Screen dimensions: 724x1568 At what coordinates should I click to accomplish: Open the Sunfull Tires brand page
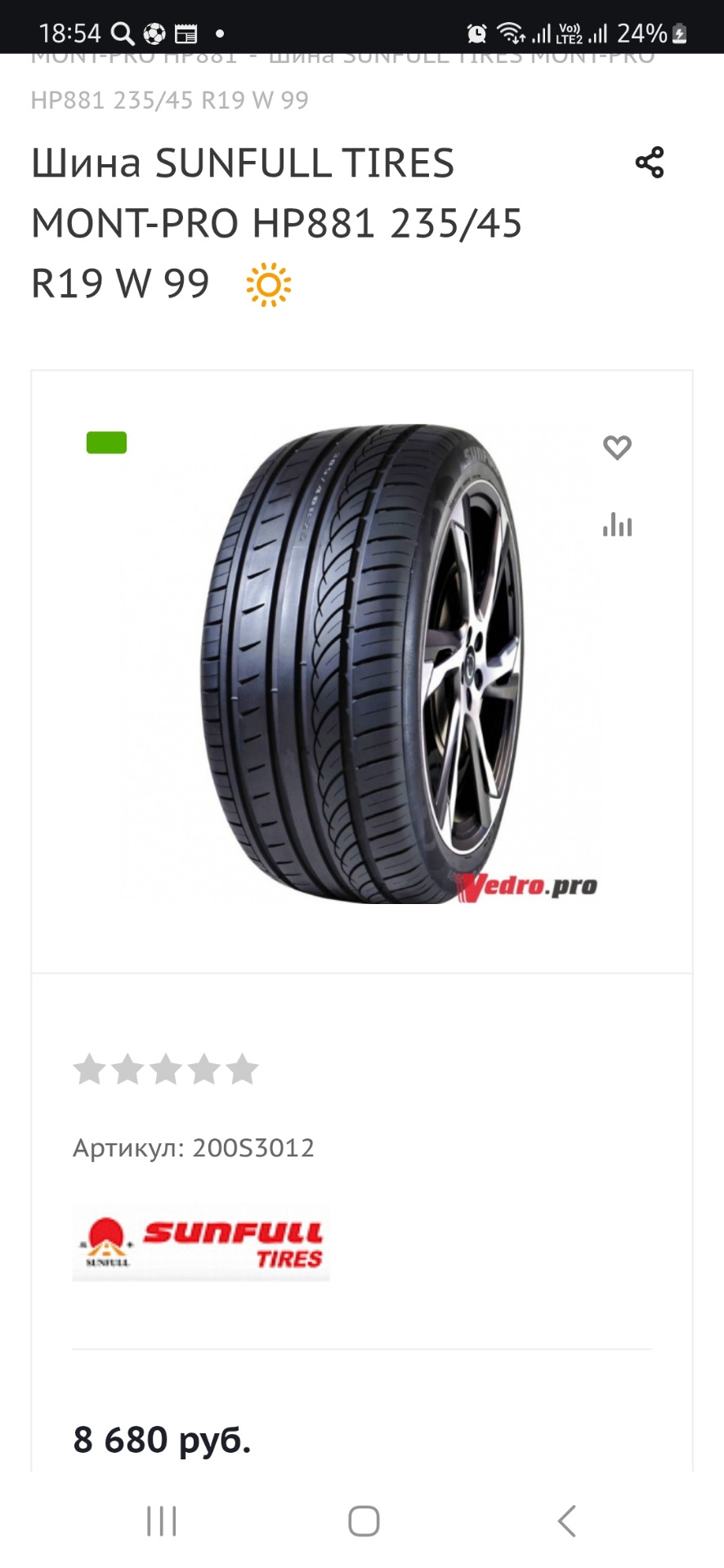(x=201, y=1243)
